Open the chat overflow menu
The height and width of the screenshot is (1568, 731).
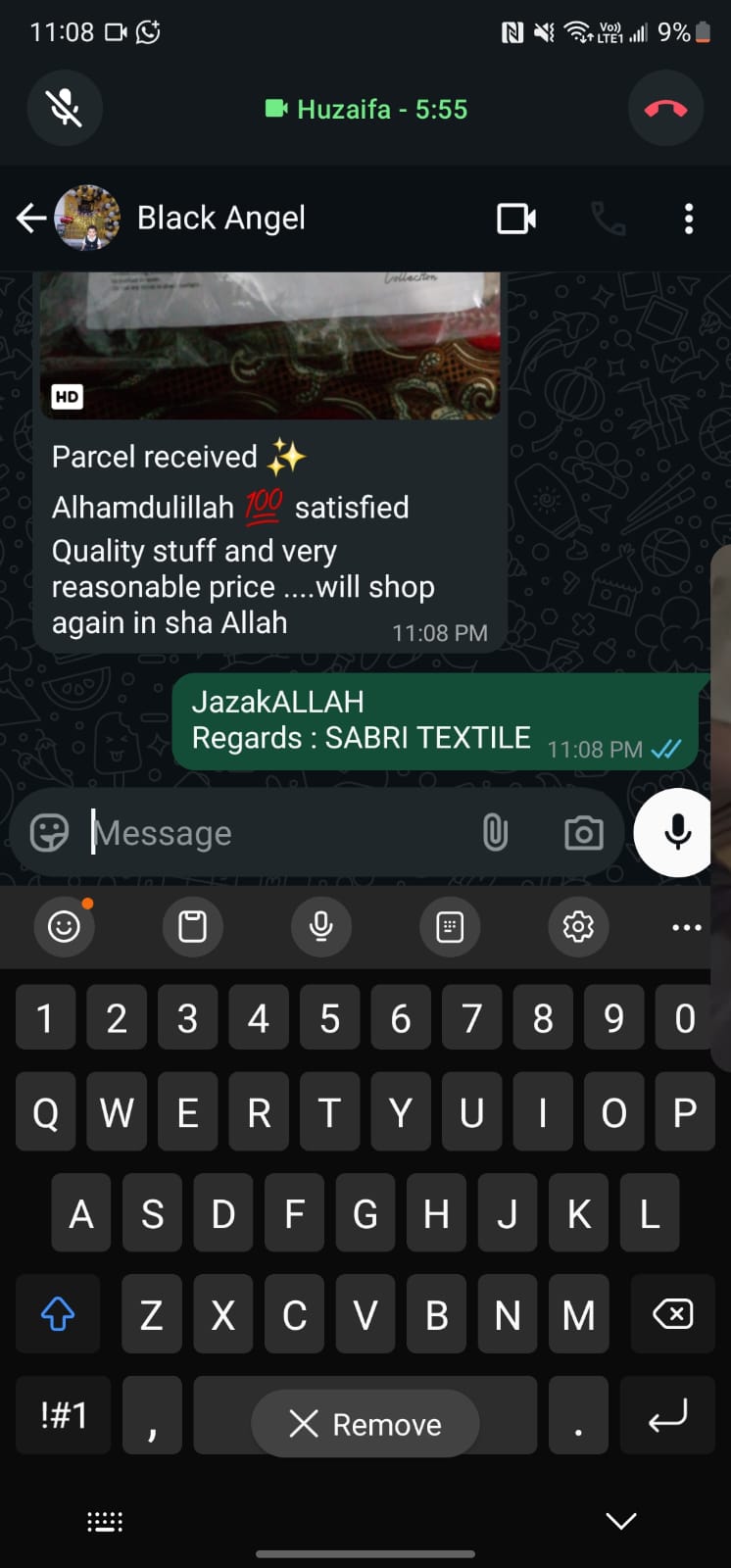click(x=689, y=218)
